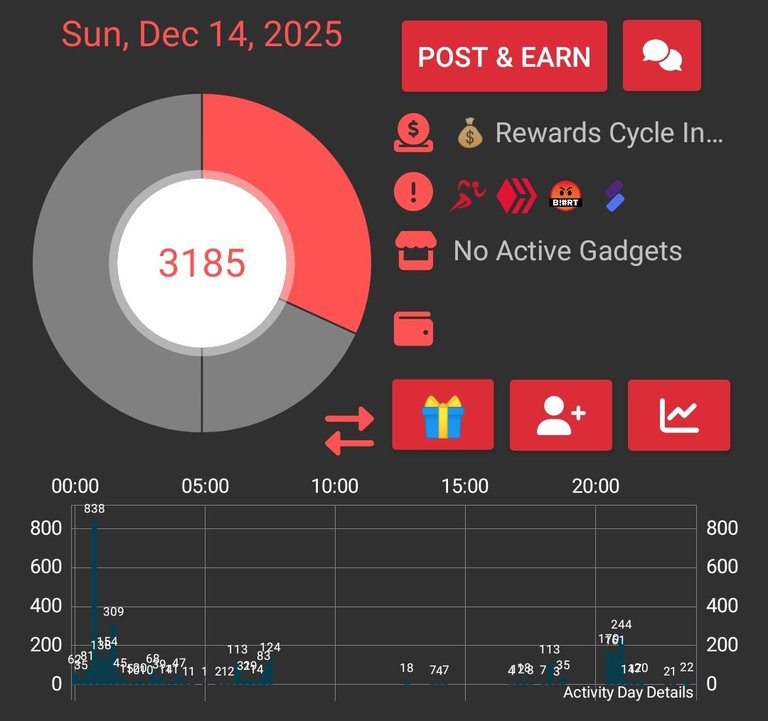The width and height of the screenshot is (768, 721).
Task: Tap the gadgets shop icon
Action: coord(413,251)
